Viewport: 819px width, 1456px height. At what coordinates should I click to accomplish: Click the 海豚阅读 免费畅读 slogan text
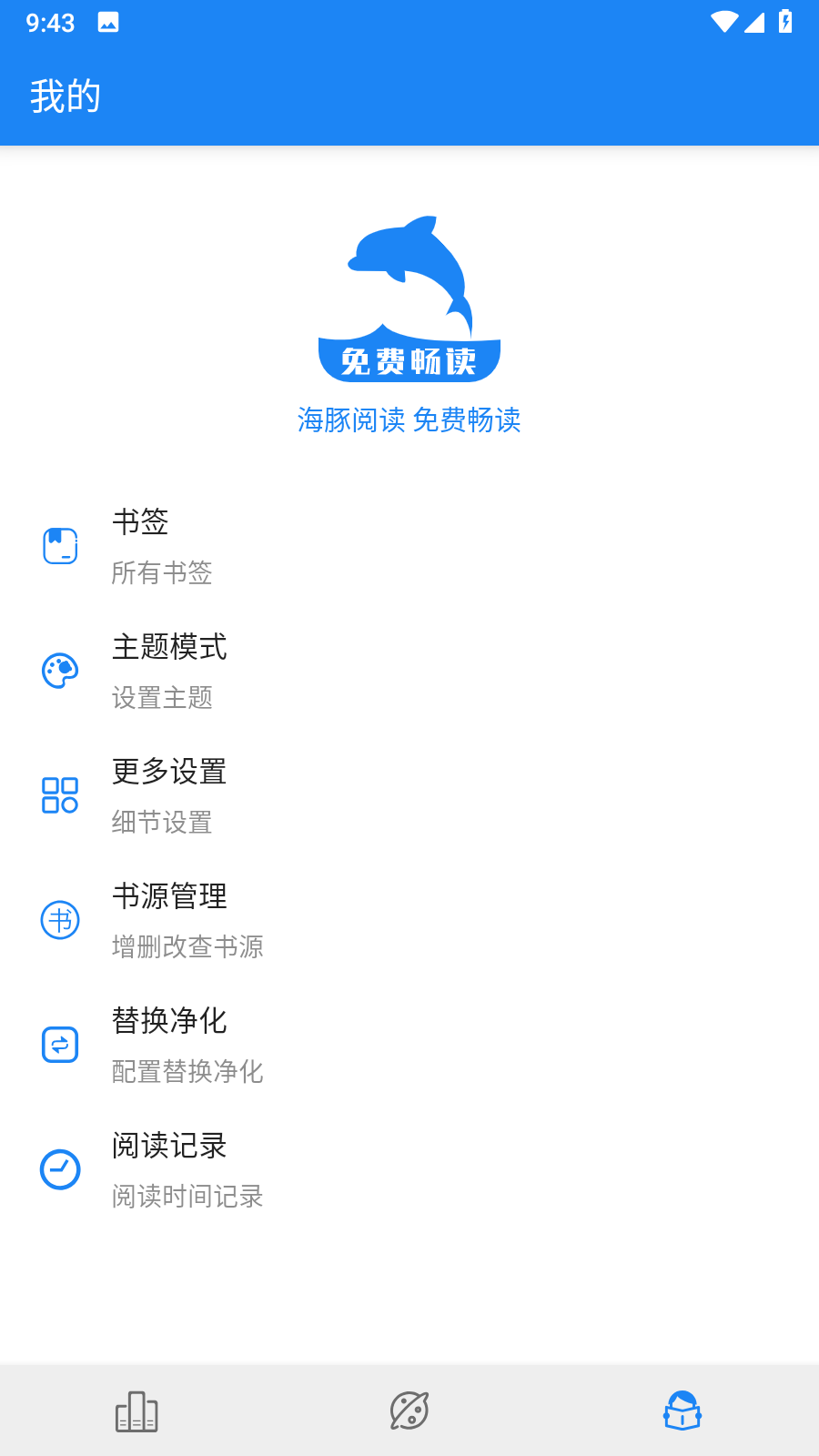409,420
